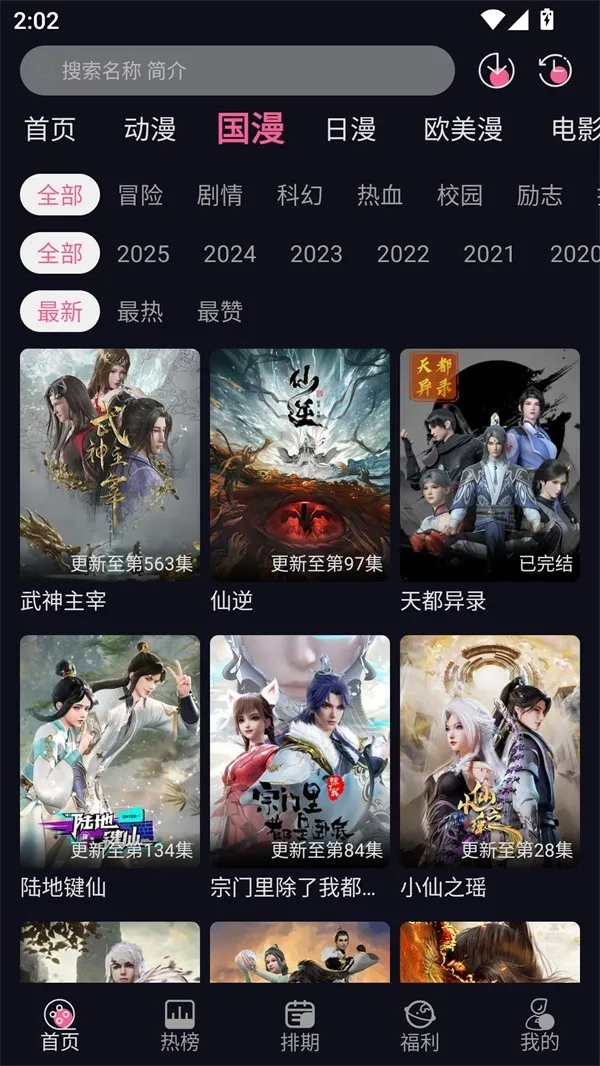
Task: Open the 仙逆 series card
Action: tap(300, 465)
